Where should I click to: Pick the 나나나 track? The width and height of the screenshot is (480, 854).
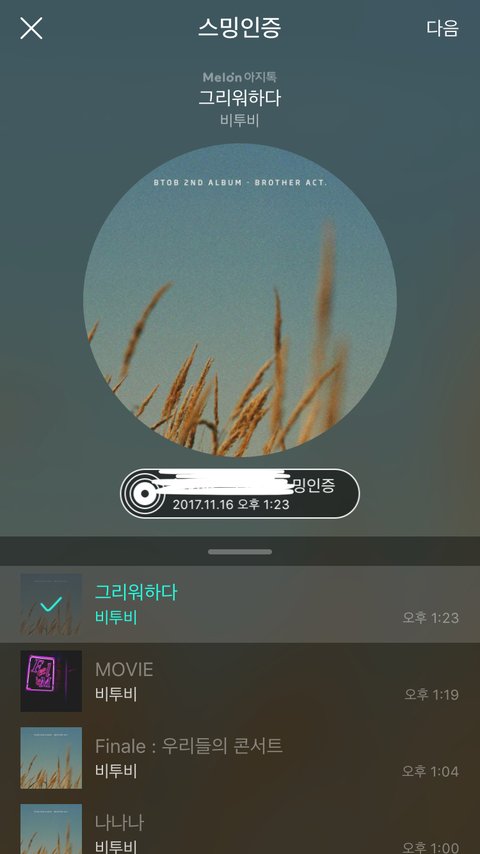coord(240,825)
